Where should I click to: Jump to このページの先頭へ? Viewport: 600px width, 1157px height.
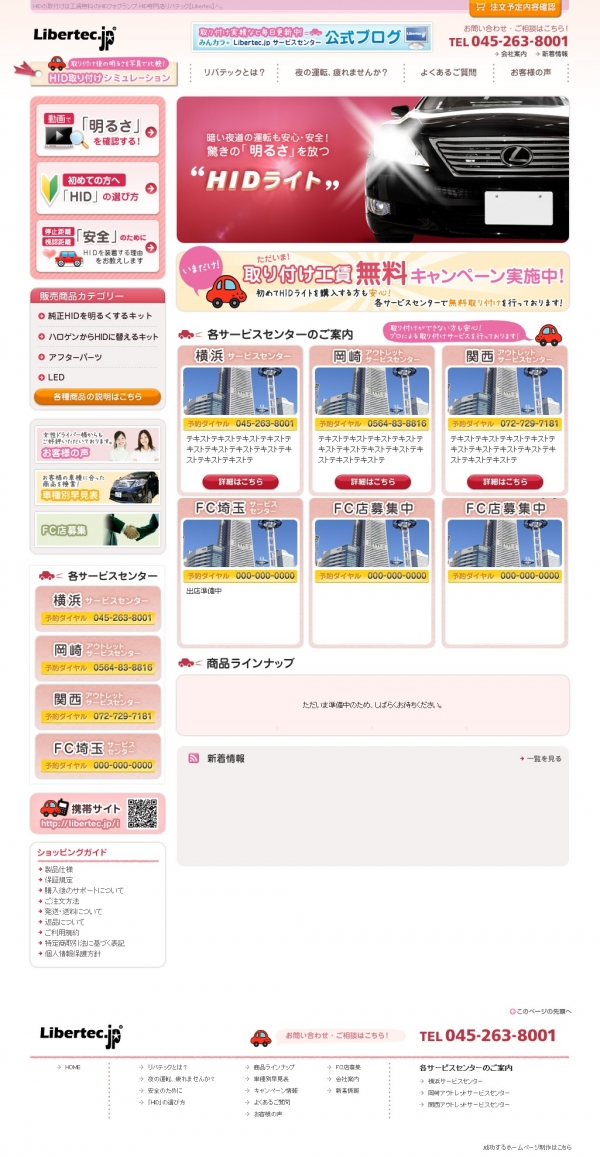coord(540,1011)
